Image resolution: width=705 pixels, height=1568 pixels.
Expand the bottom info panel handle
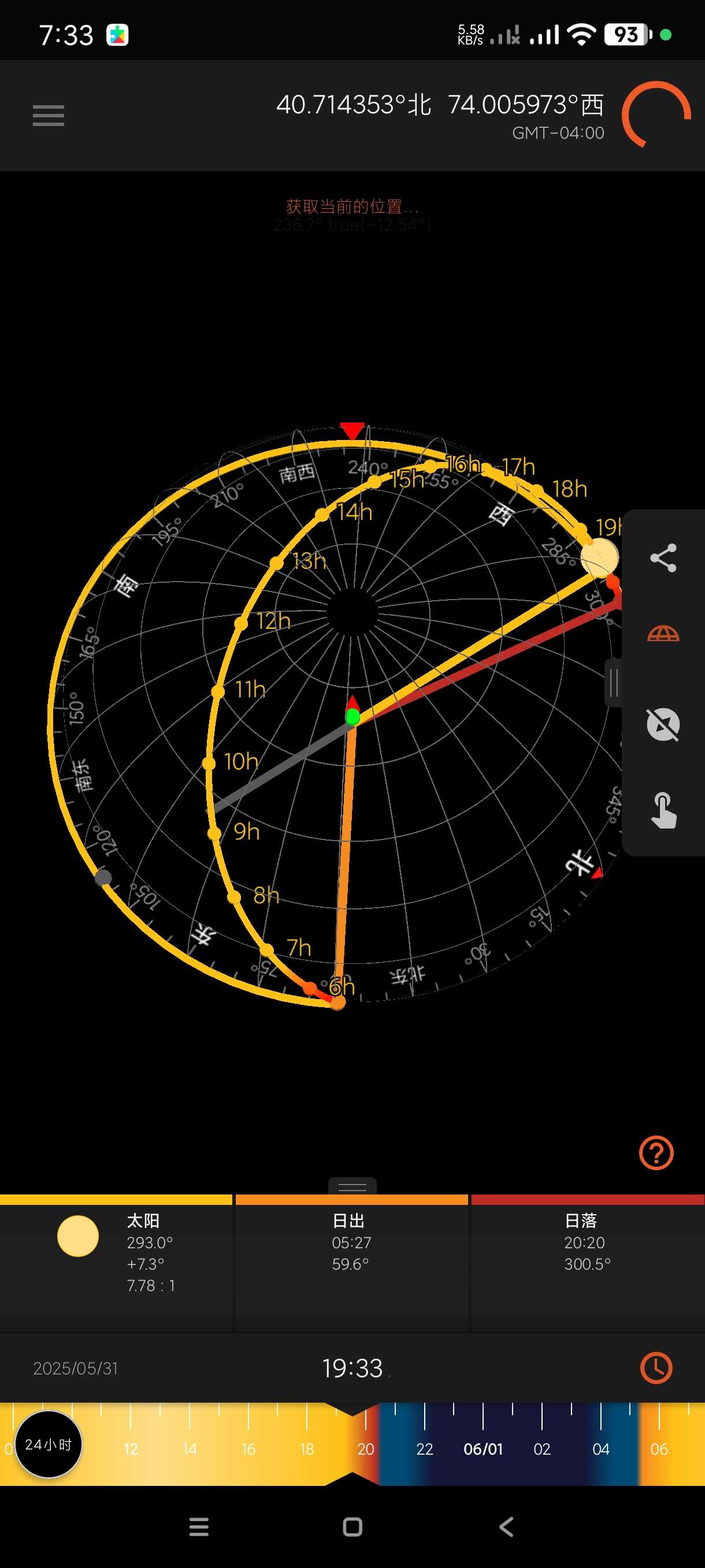pos(352,1186)
